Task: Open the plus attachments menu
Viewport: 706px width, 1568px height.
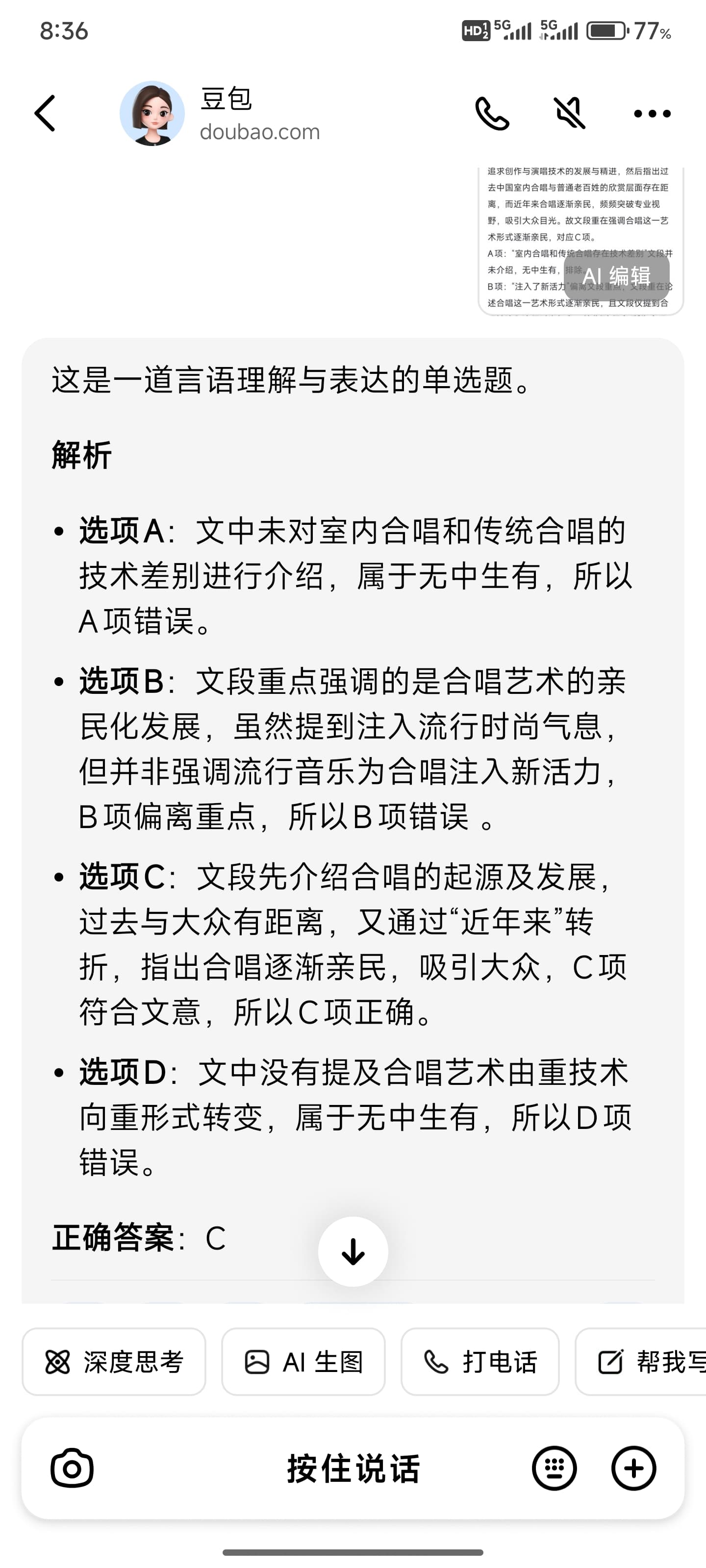Action: pos(633,1468)
